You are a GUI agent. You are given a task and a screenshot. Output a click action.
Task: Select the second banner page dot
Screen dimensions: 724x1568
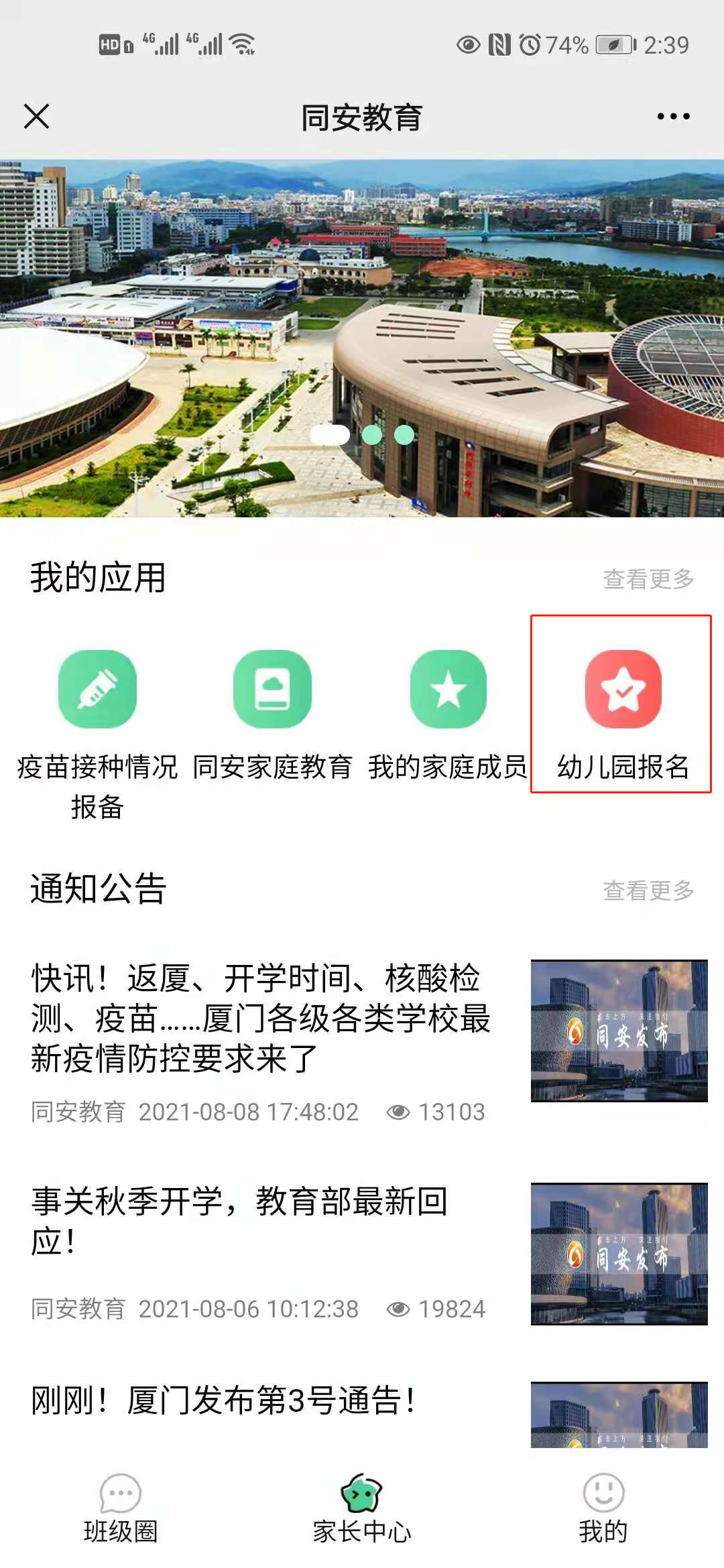click(x=372, y=435)
